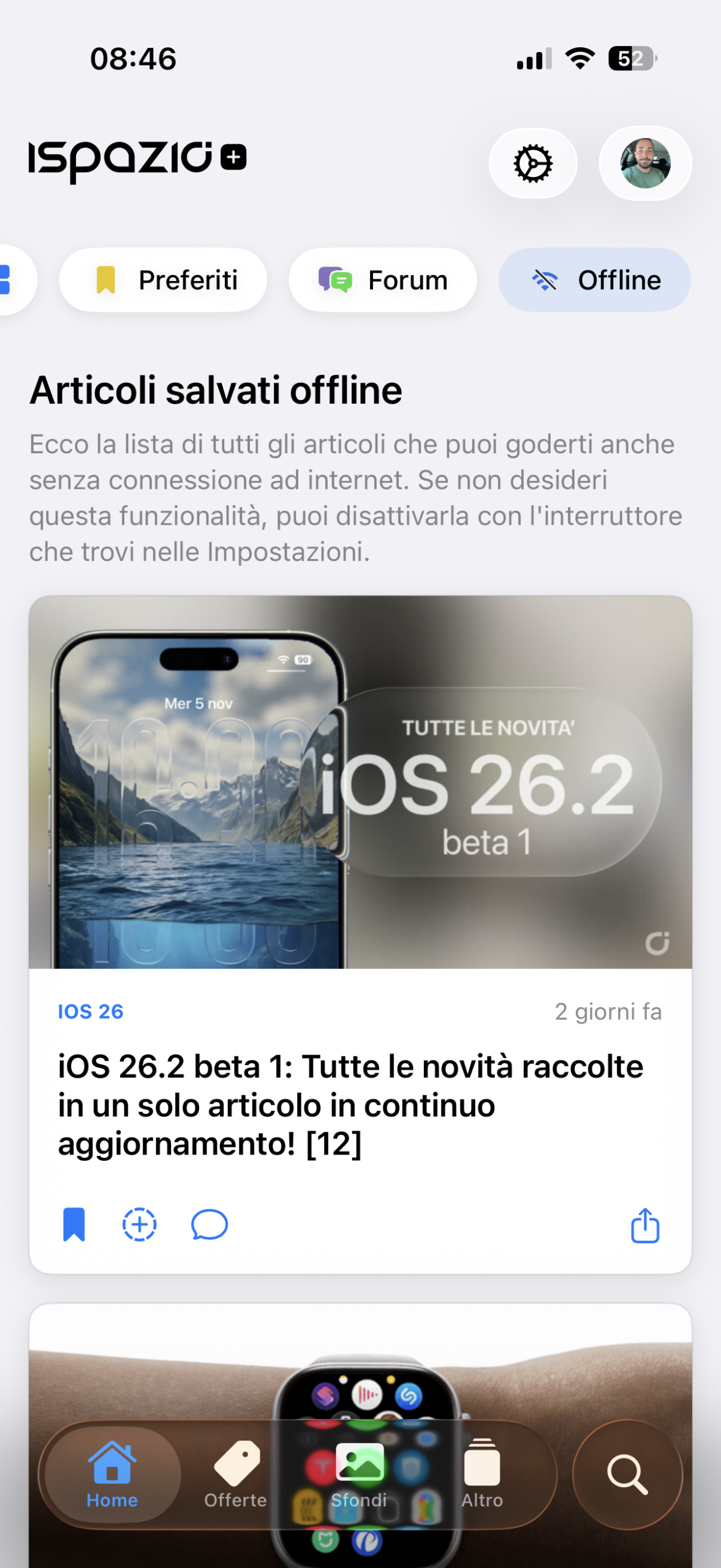Switch to the Offerte tab
This screenshot has height=1568, width=721.
click(236, 1474)
